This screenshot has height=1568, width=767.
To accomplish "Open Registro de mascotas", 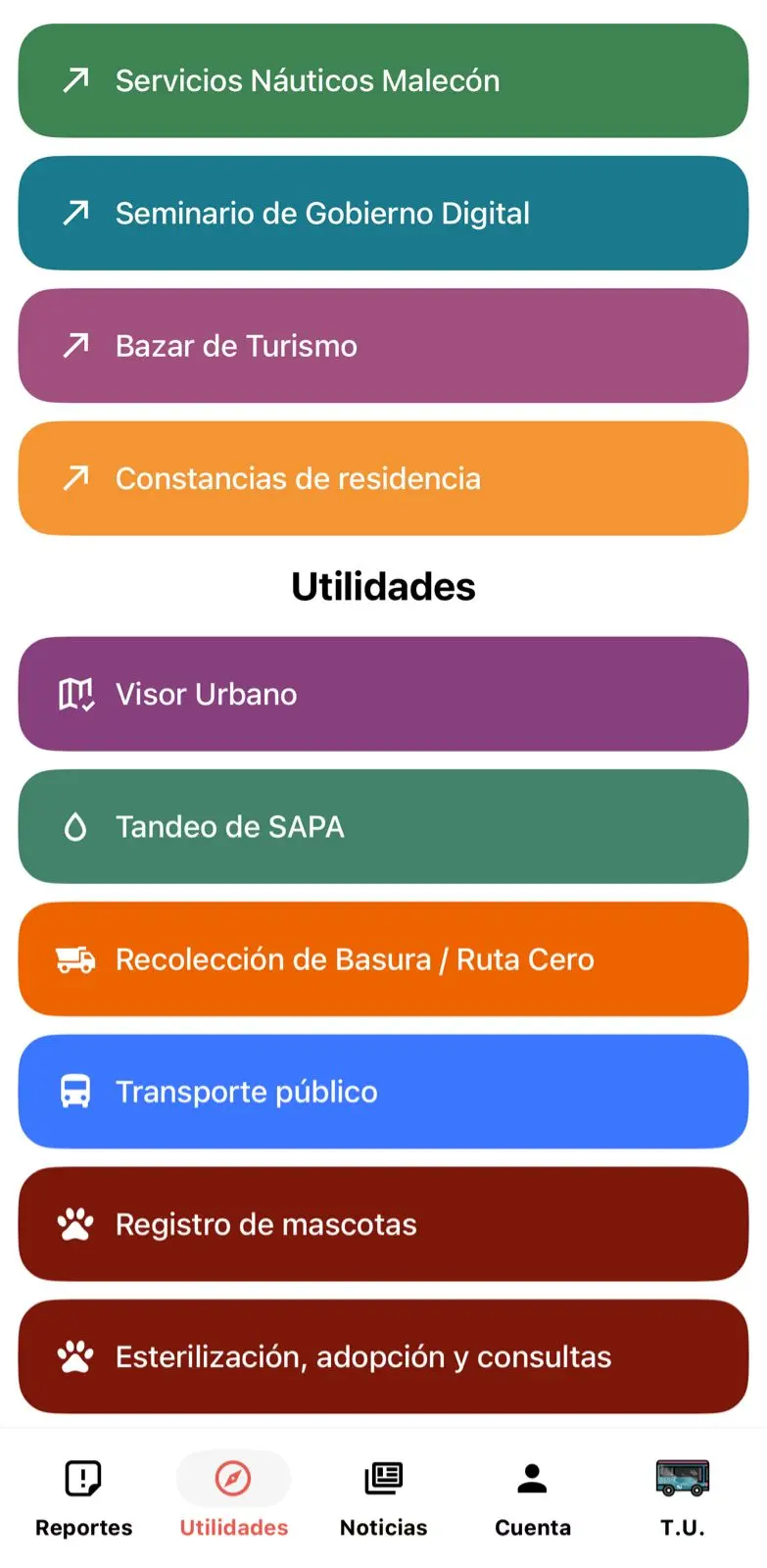I will 383,1223.
